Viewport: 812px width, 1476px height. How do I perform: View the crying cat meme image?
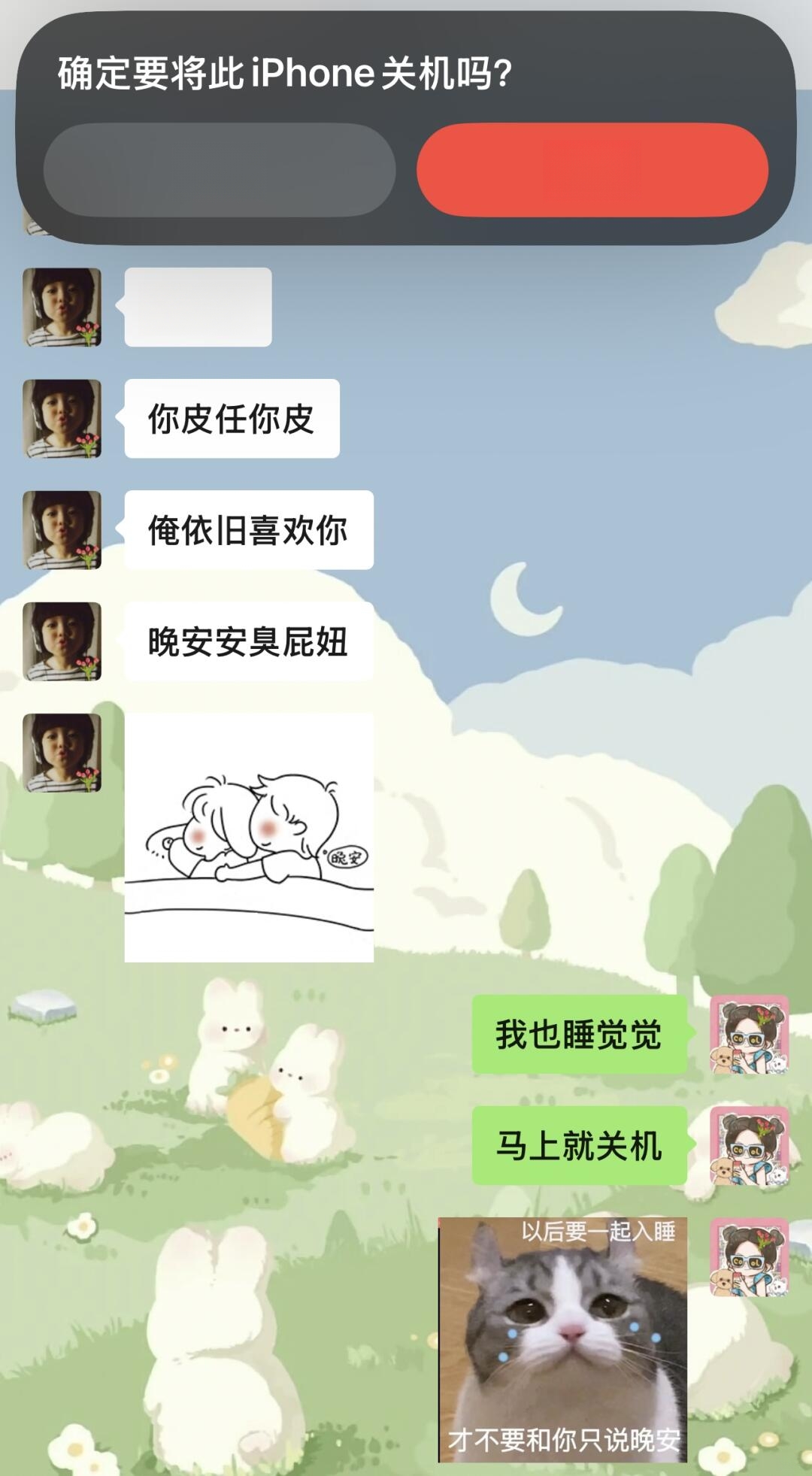click(x=562, y=1339)
